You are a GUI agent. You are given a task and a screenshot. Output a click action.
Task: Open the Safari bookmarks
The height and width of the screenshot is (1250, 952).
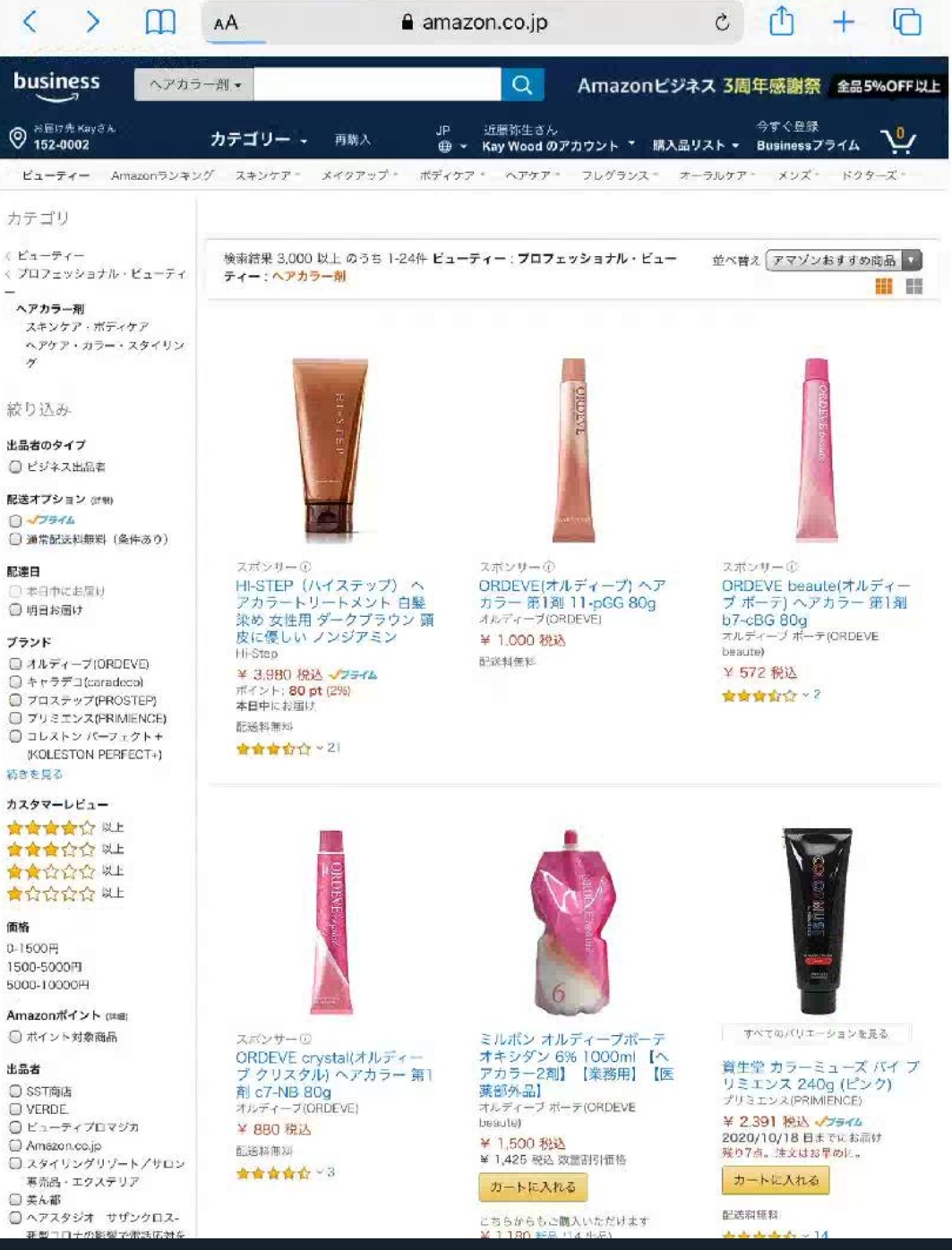tap(160, 22)
